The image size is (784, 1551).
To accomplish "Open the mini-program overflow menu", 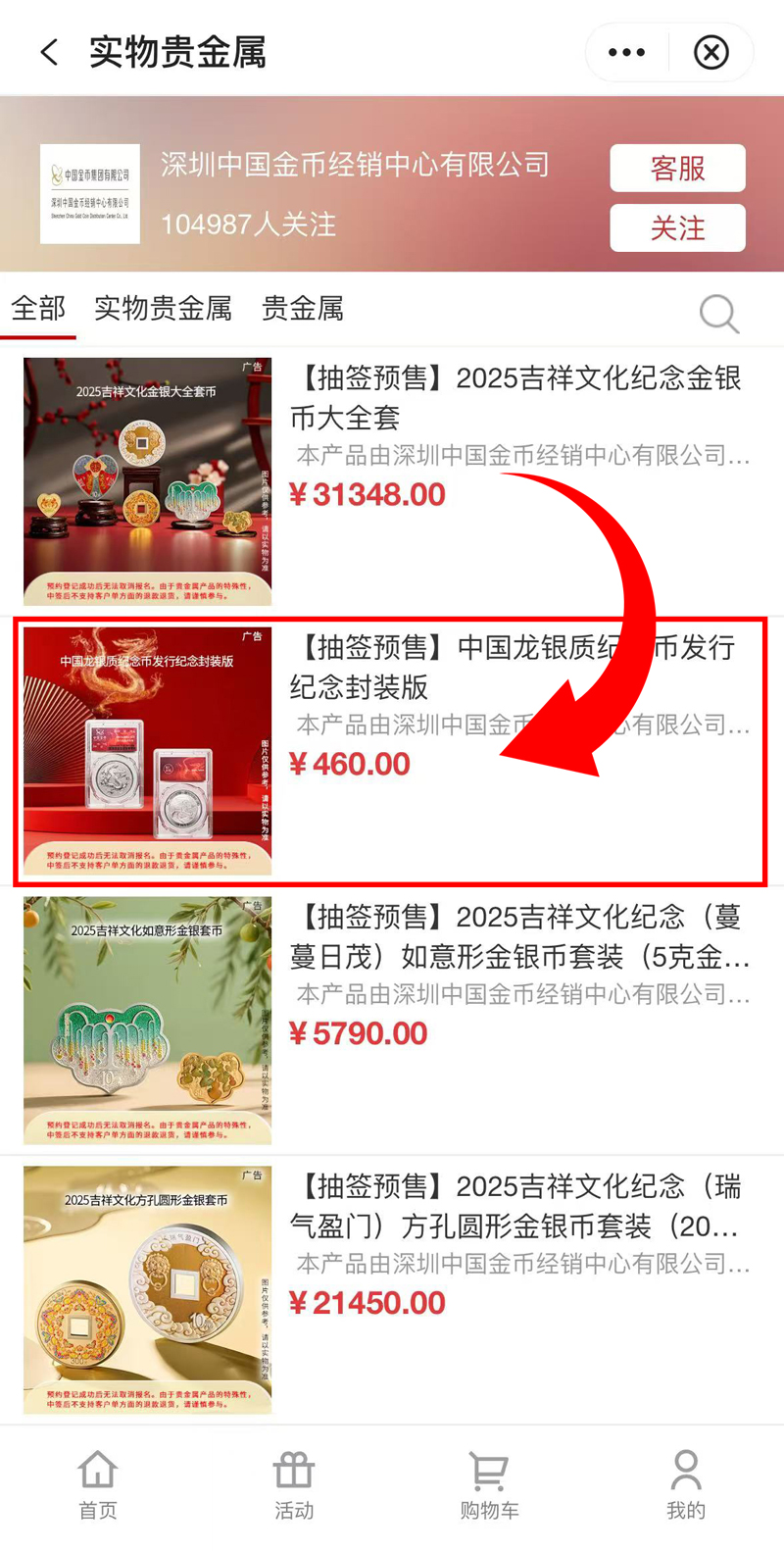I will [626, 52].
